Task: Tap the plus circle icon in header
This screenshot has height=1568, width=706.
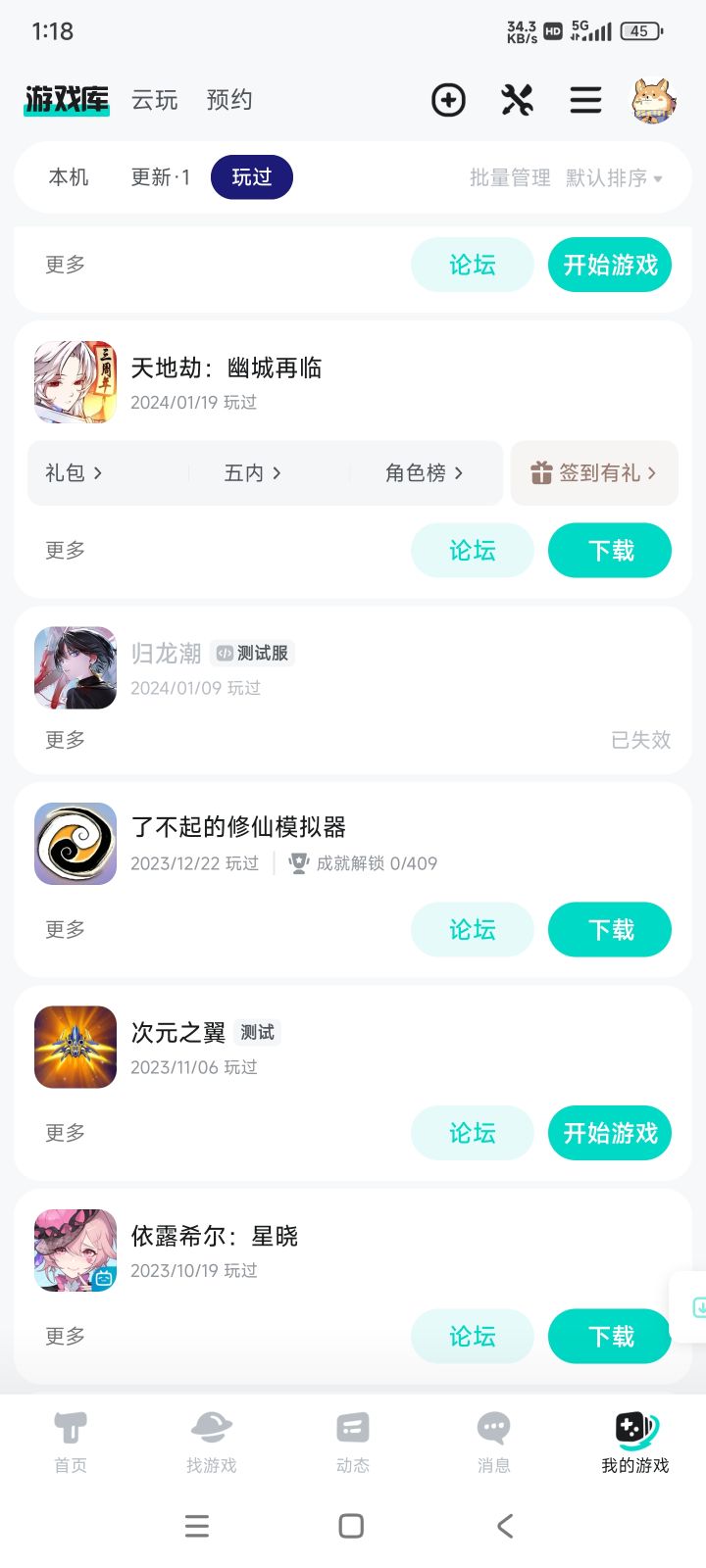Action: tap(448, 100)
